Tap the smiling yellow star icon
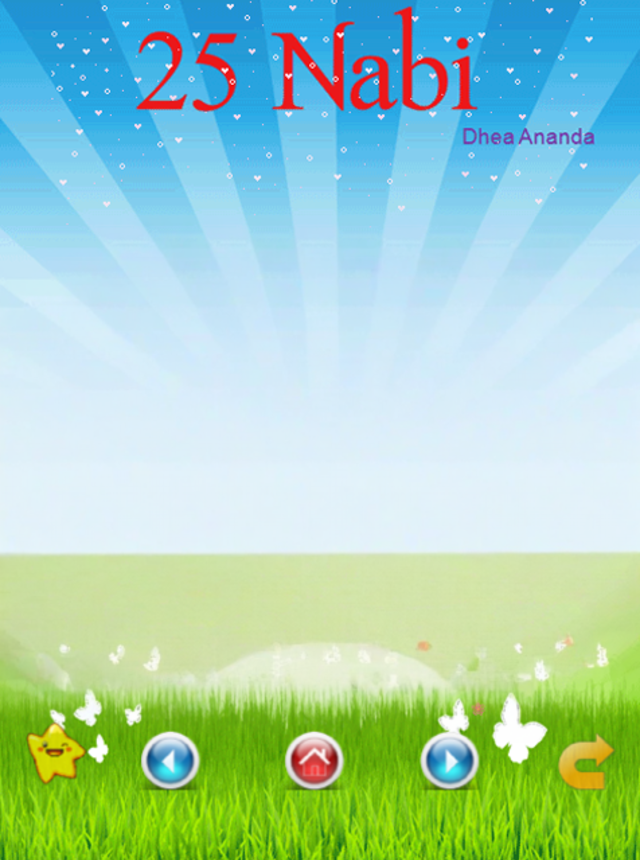 click(x=54, y=754)
